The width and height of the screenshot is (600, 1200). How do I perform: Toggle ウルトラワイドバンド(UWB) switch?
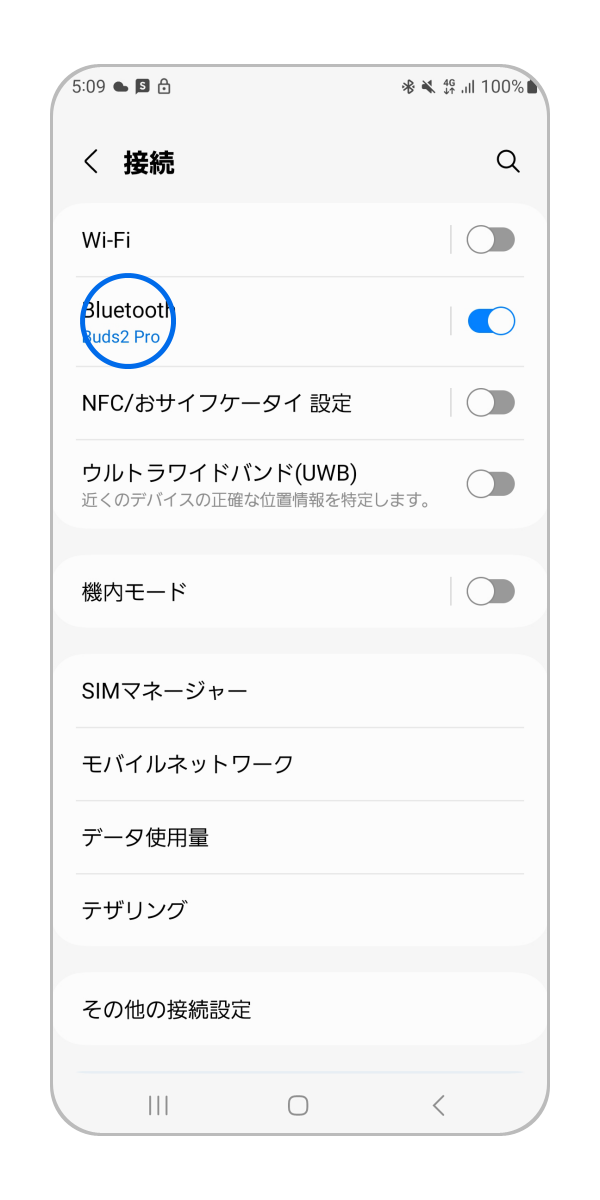490,484
